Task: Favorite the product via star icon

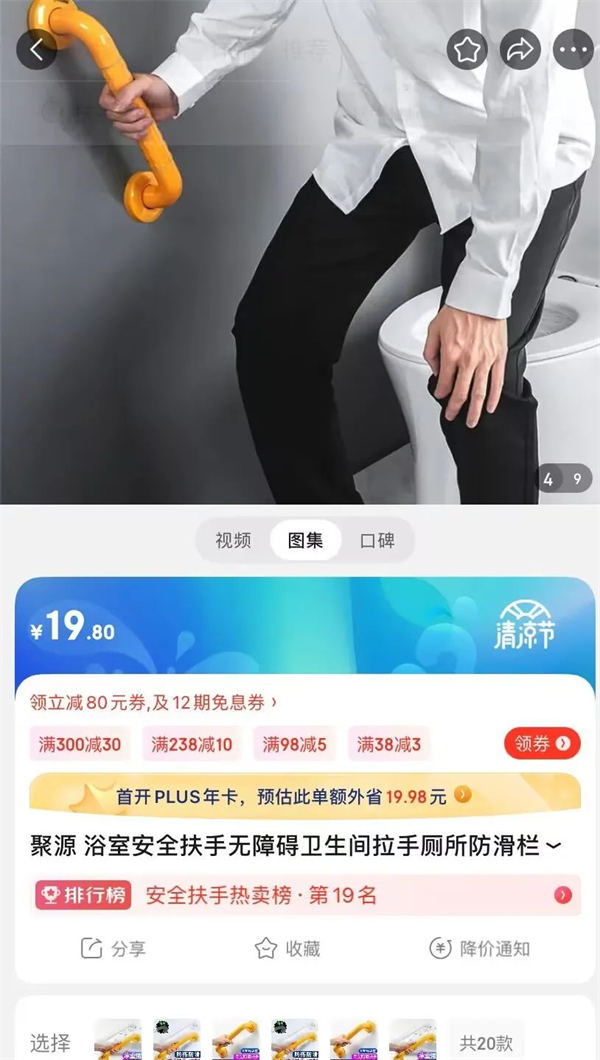Action: click(x=467, y=49)
